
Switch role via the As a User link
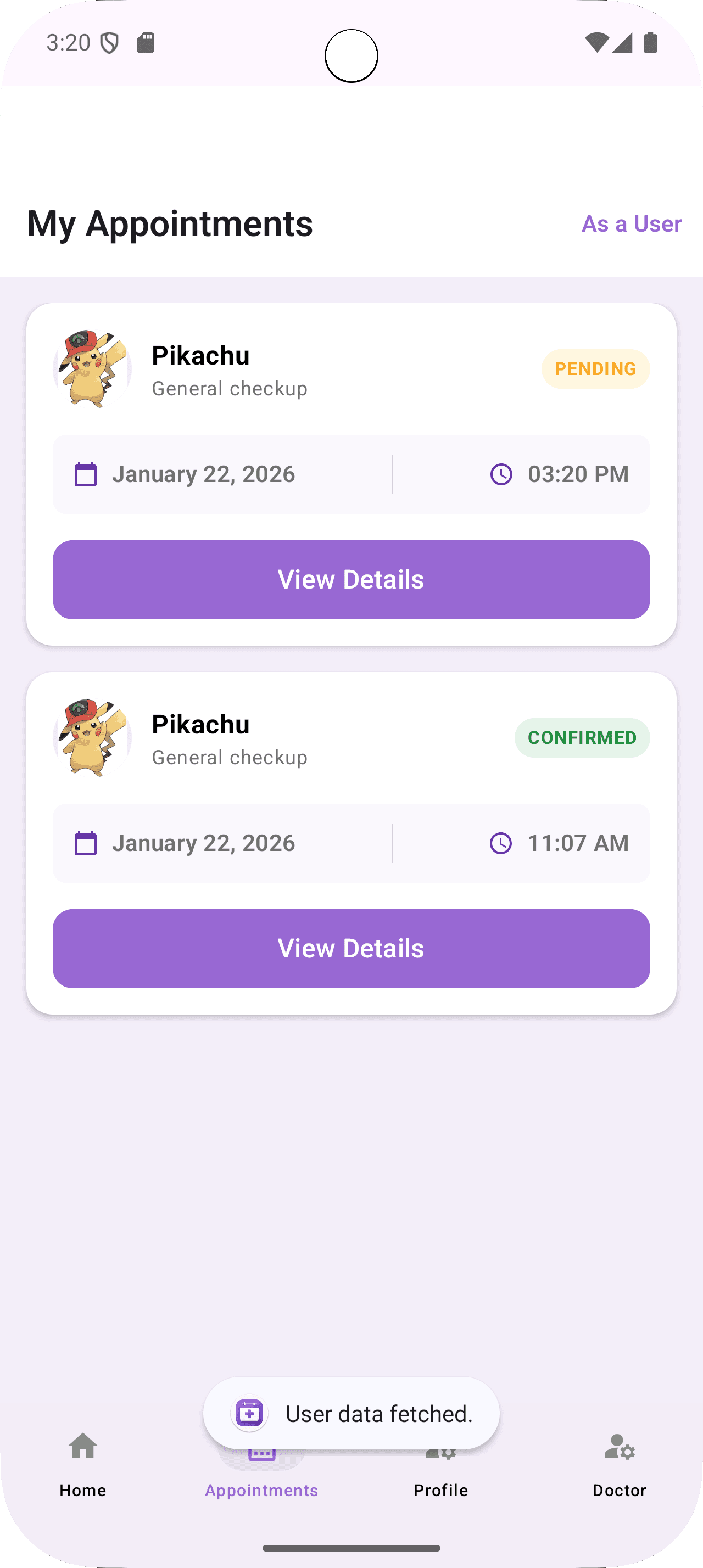[x=631, y=224]
